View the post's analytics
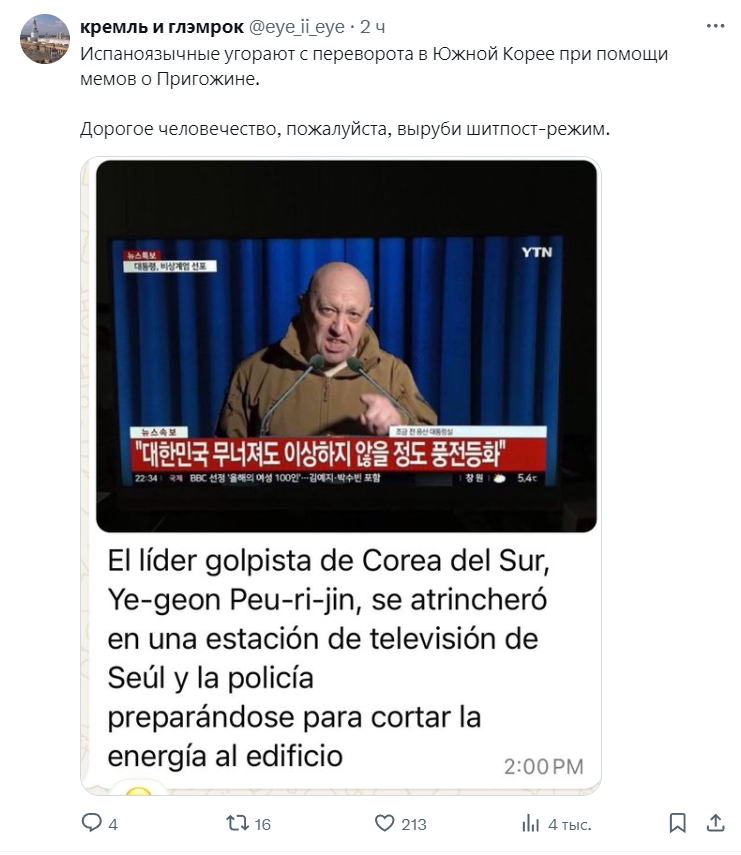This screenshot has width=741, height=855. tap(530, 823)
